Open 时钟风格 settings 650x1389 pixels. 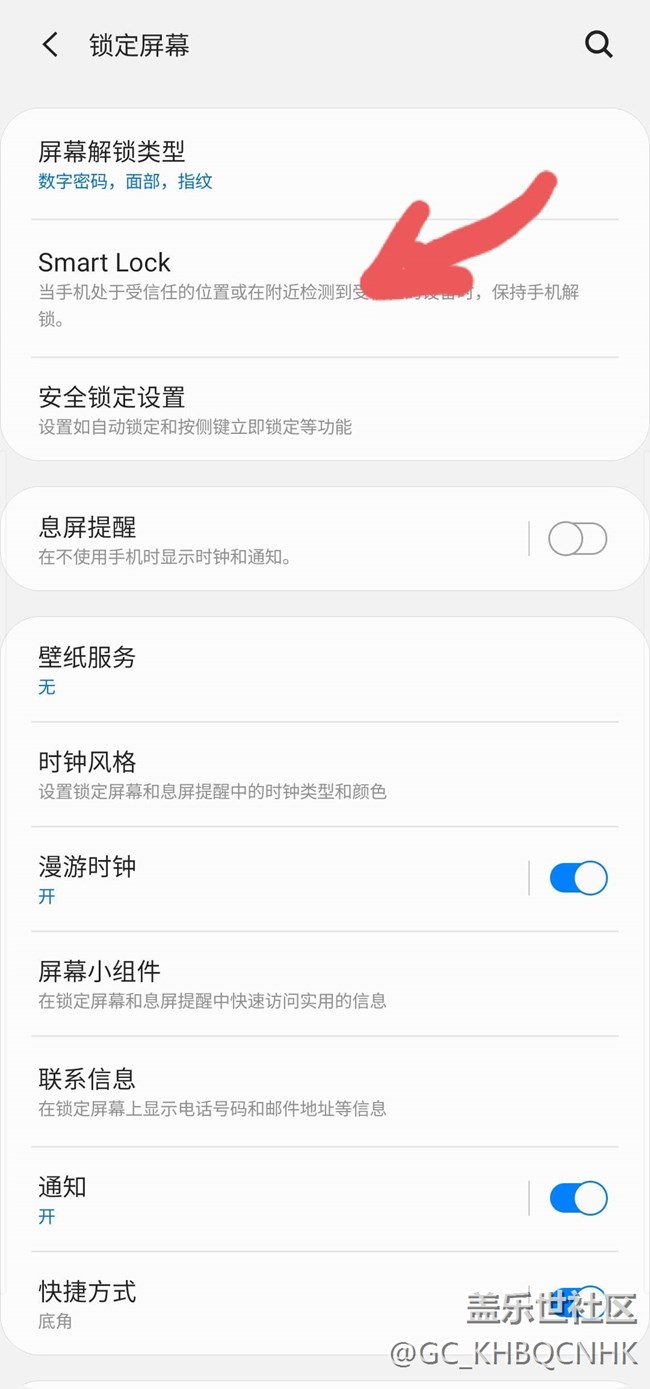coord(325,775)
